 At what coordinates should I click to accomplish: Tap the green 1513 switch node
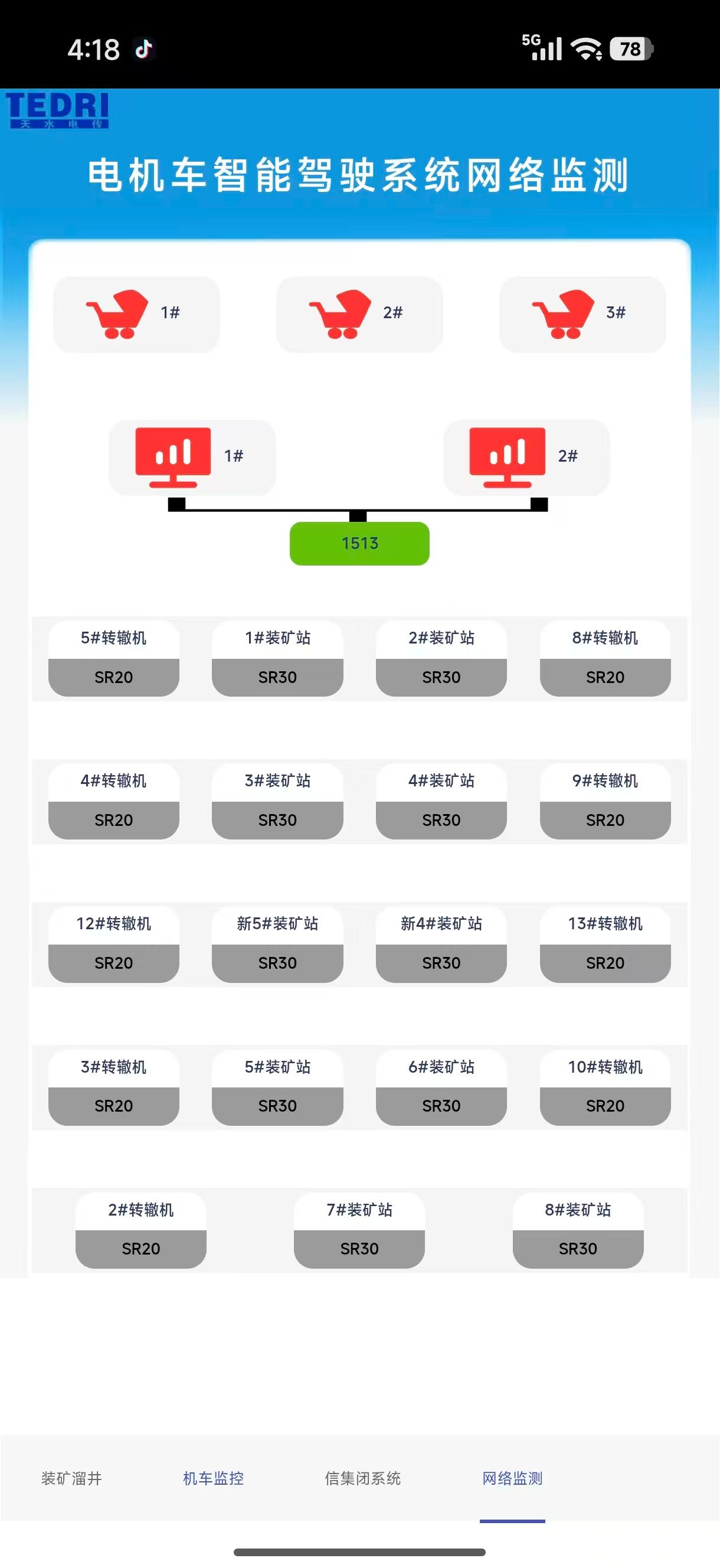[359, 543]
